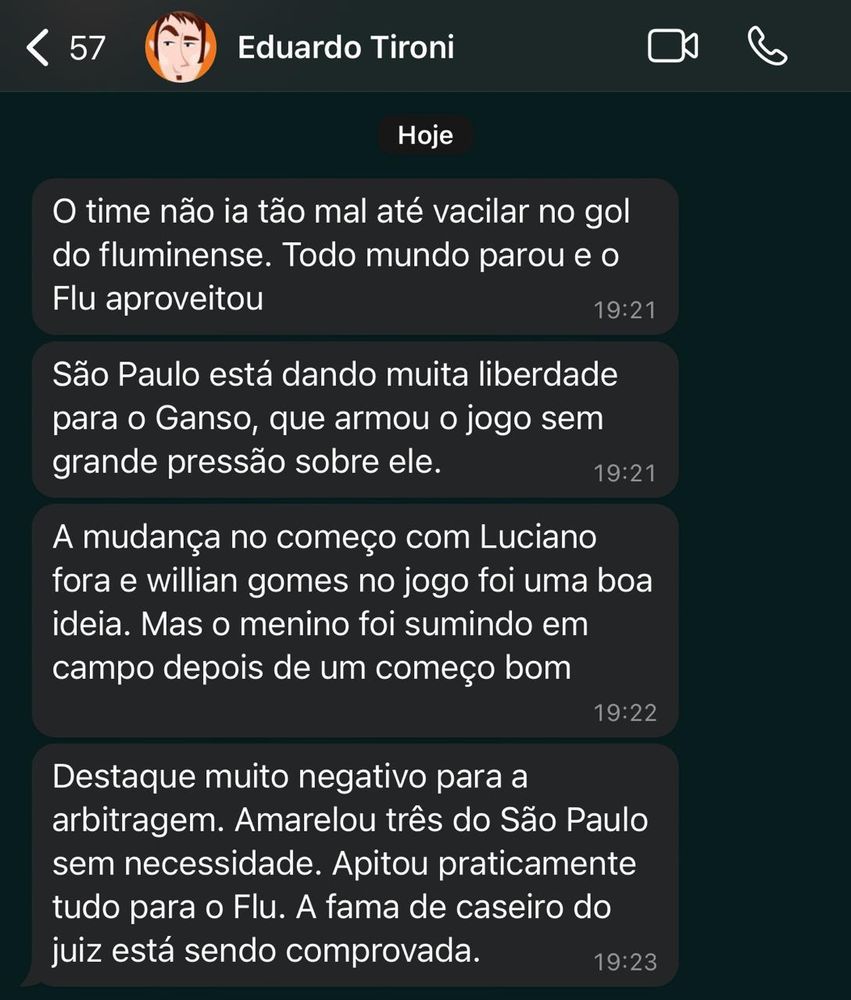Start a video call with Eduardo Tironi

(673, 47)
